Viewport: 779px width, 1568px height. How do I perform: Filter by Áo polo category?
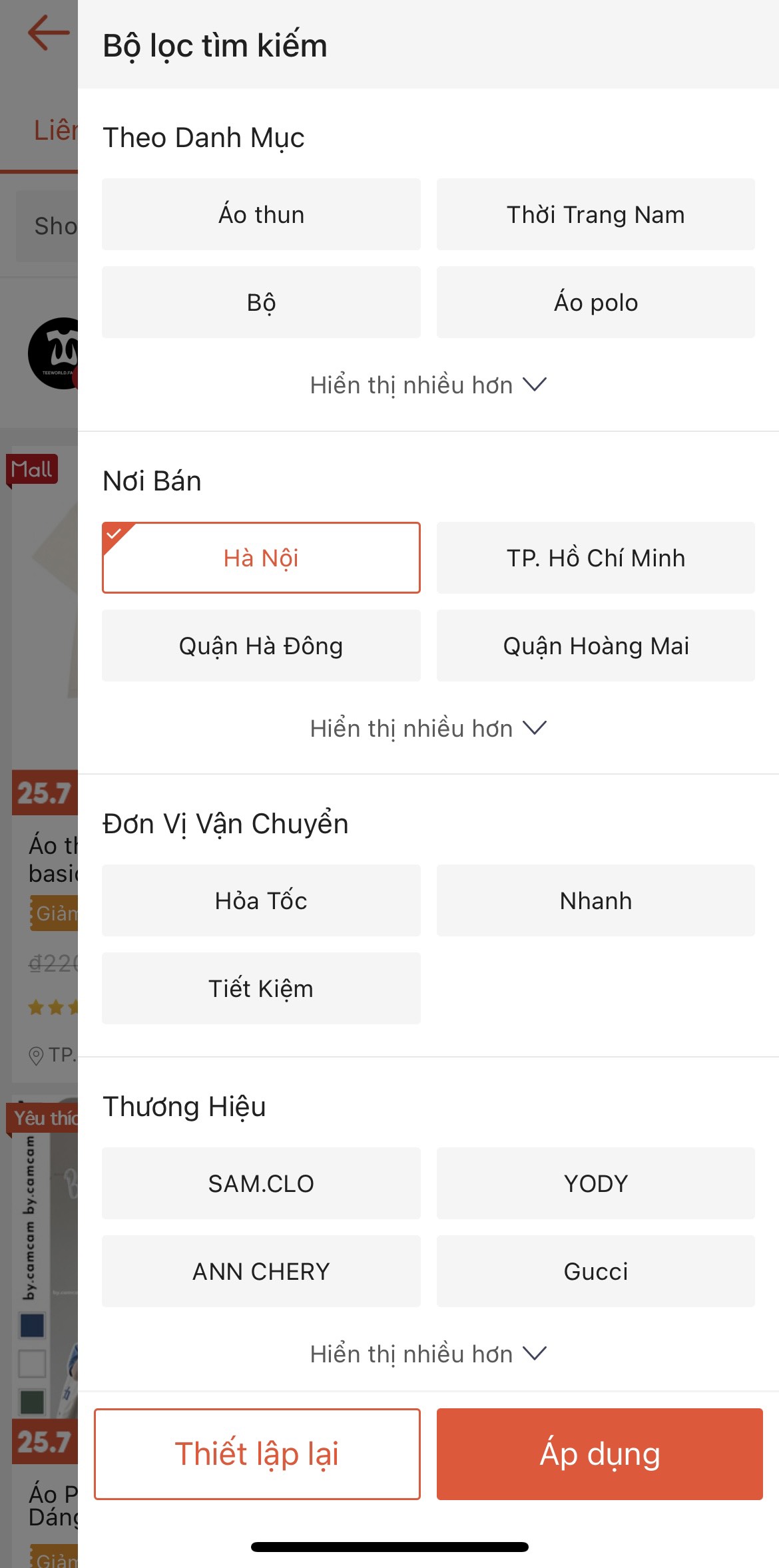coord(595,302)
